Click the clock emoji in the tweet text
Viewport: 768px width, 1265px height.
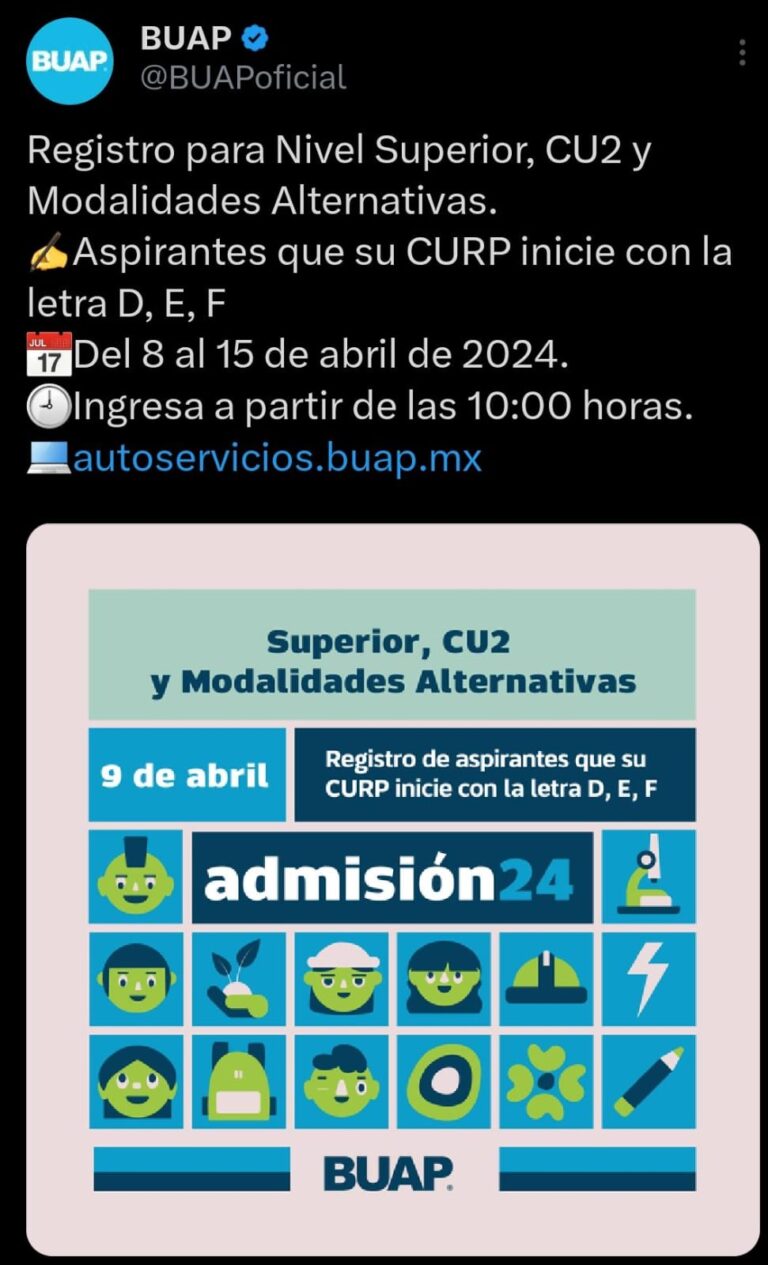tap(47, 405)
